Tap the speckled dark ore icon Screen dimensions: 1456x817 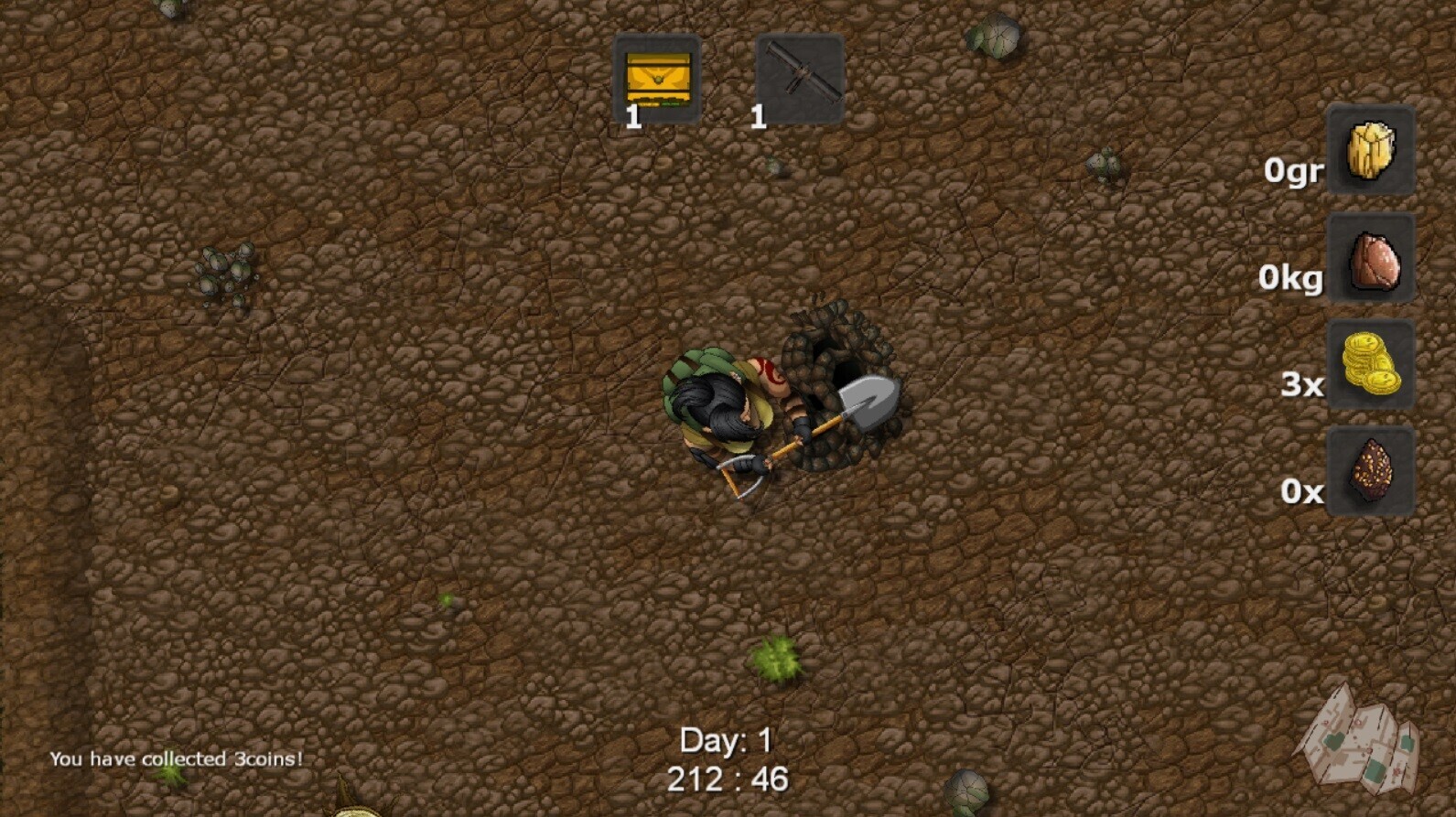1371,470
